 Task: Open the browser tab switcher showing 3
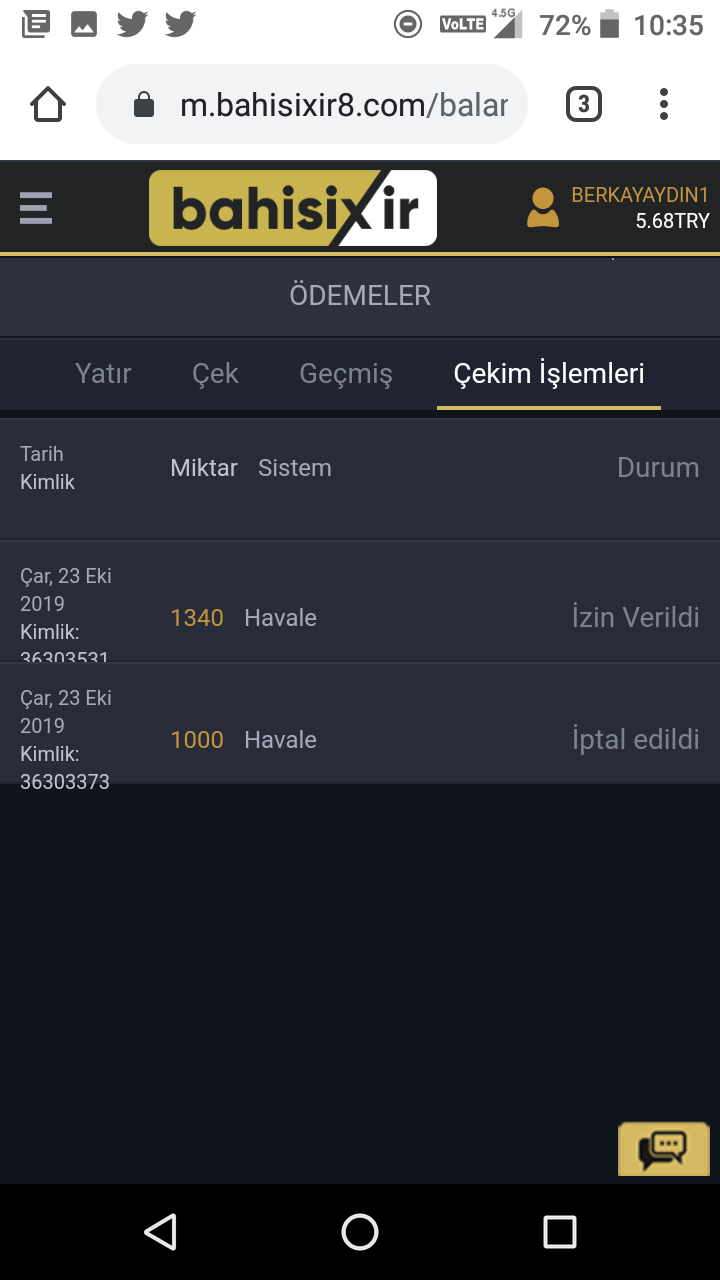pyautogui.click(x=583, y=103)
